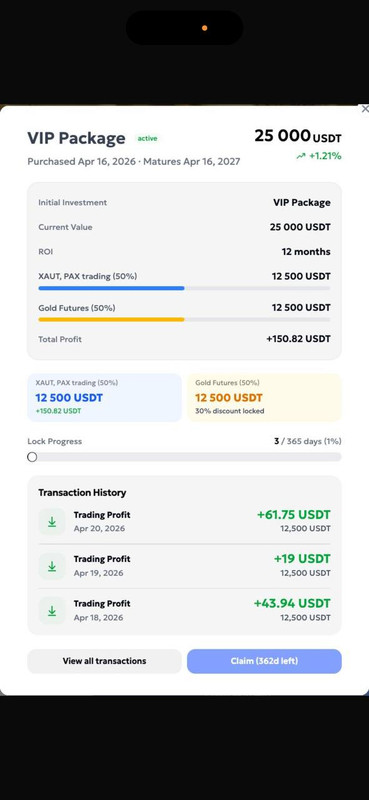Open the Apr 20 Trading Profit transaction
The height and width of the screenshot is (800, 369).
point(184,521)
